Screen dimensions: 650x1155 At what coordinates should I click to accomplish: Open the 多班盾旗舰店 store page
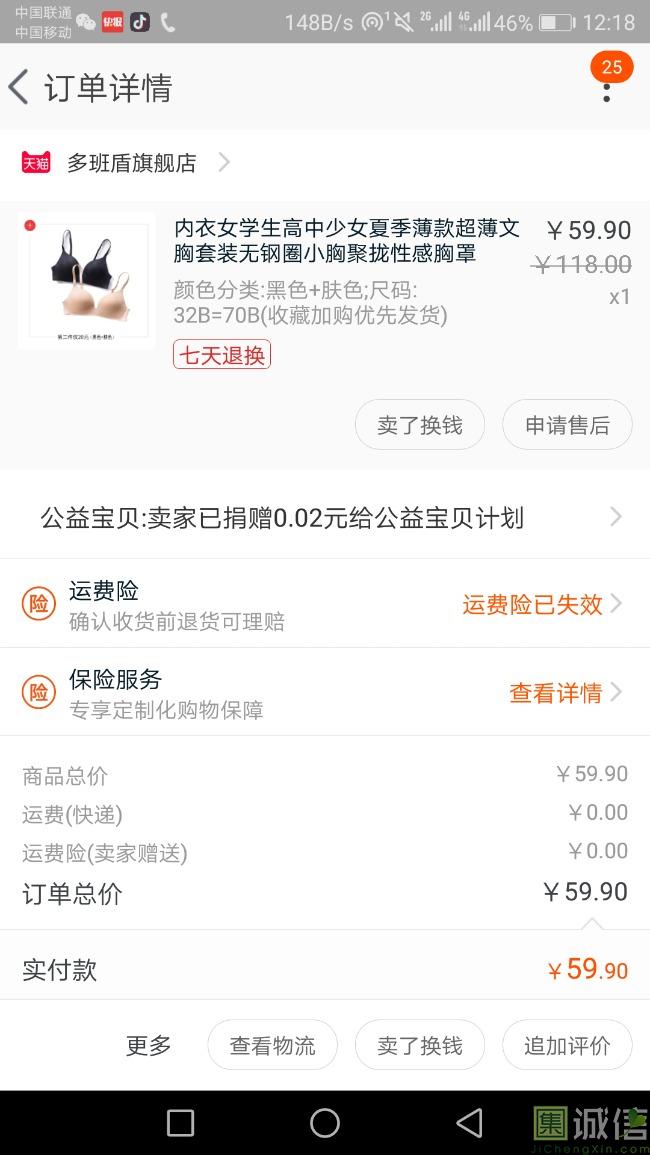point(131,163)
